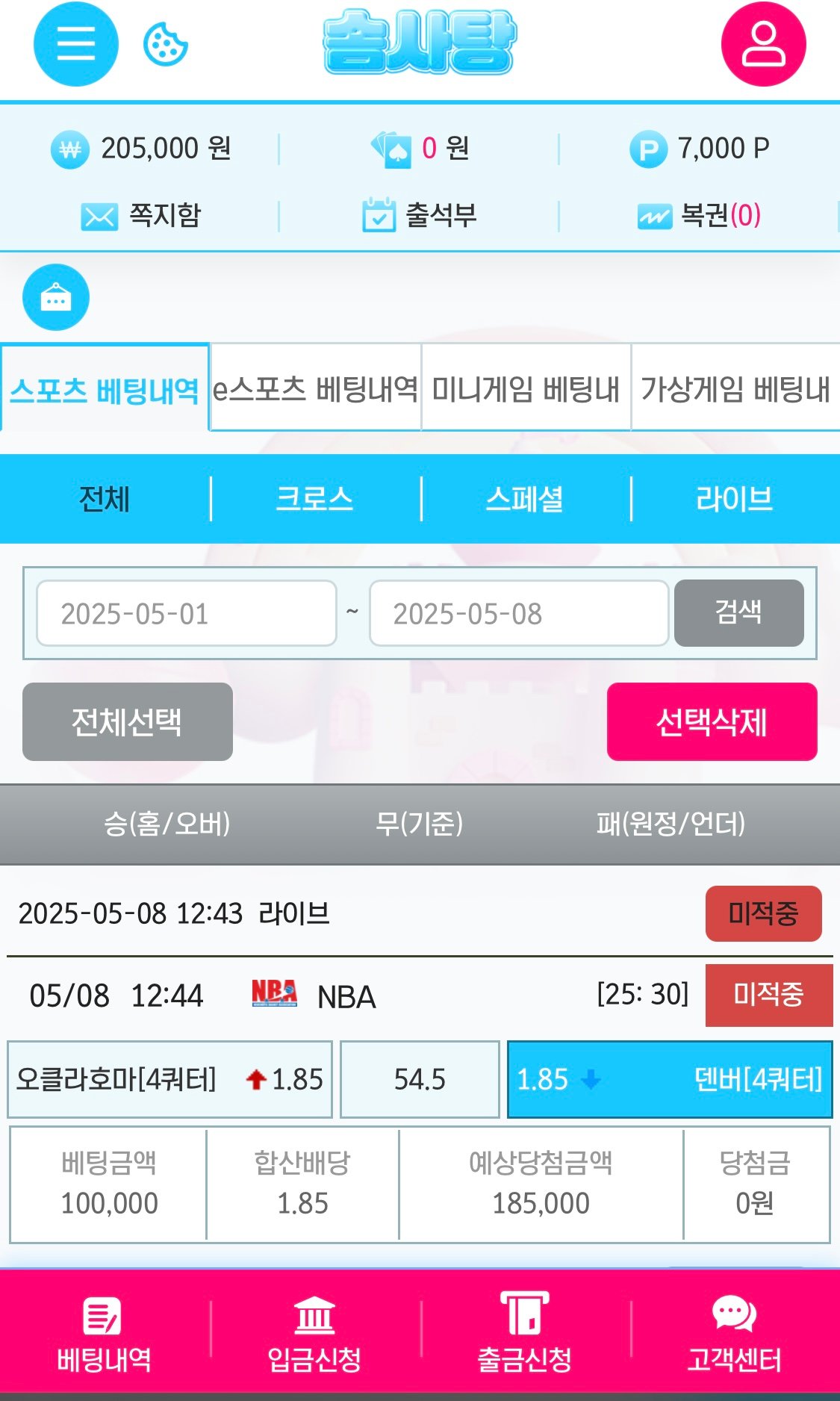Select the 라이브 filter

coord(735,499)
